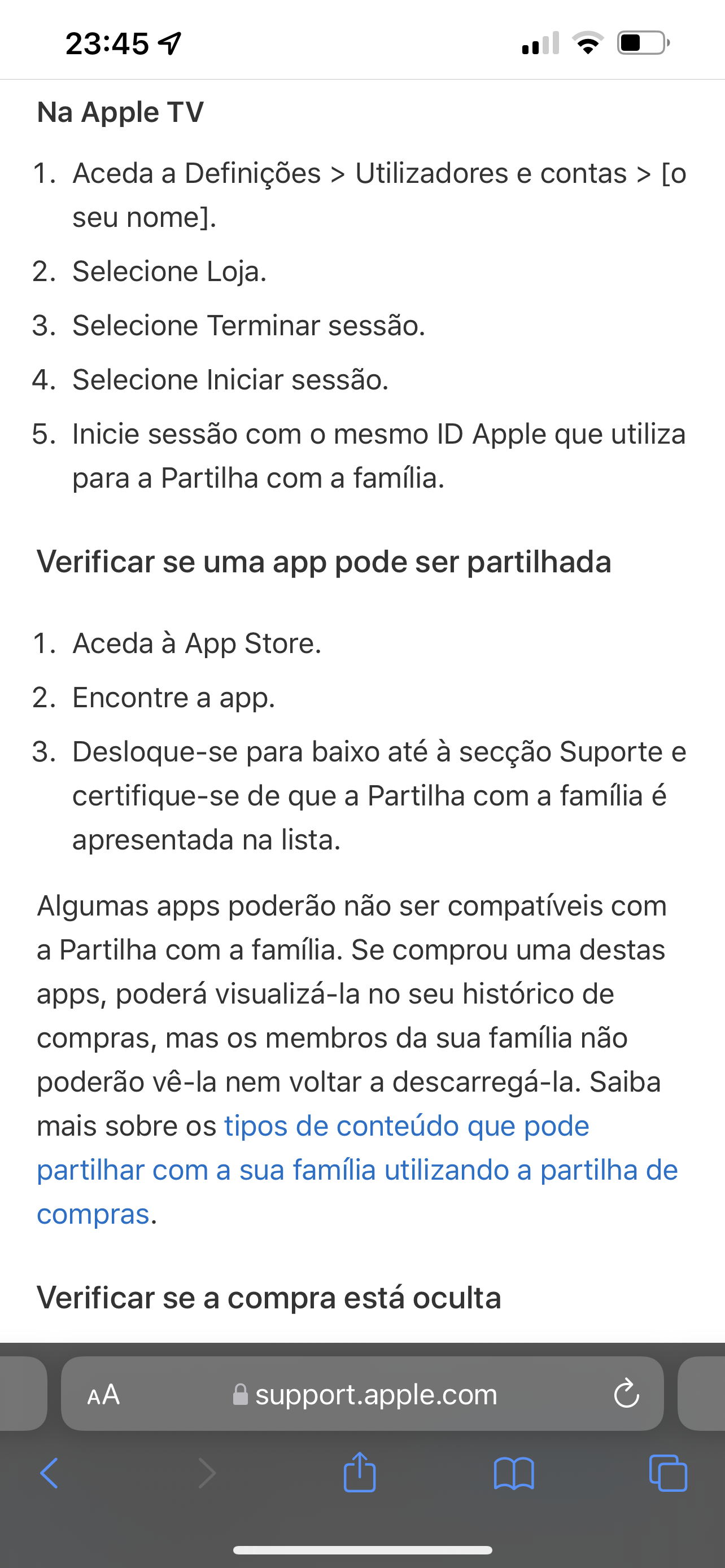Open the AA reader options menu
This screenshot has width=725, height=1568.
[103, 1394]
